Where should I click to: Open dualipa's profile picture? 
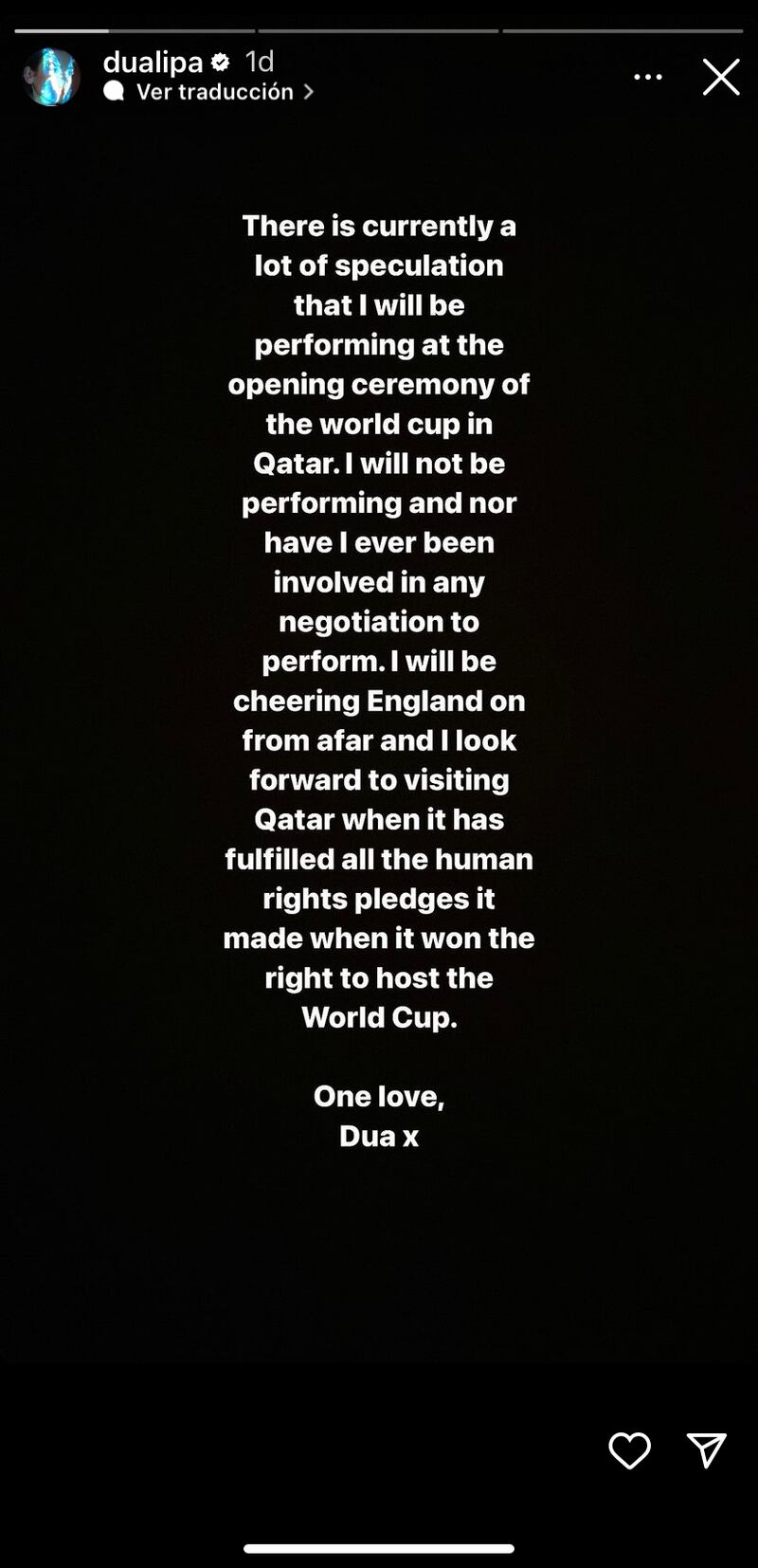51,77
